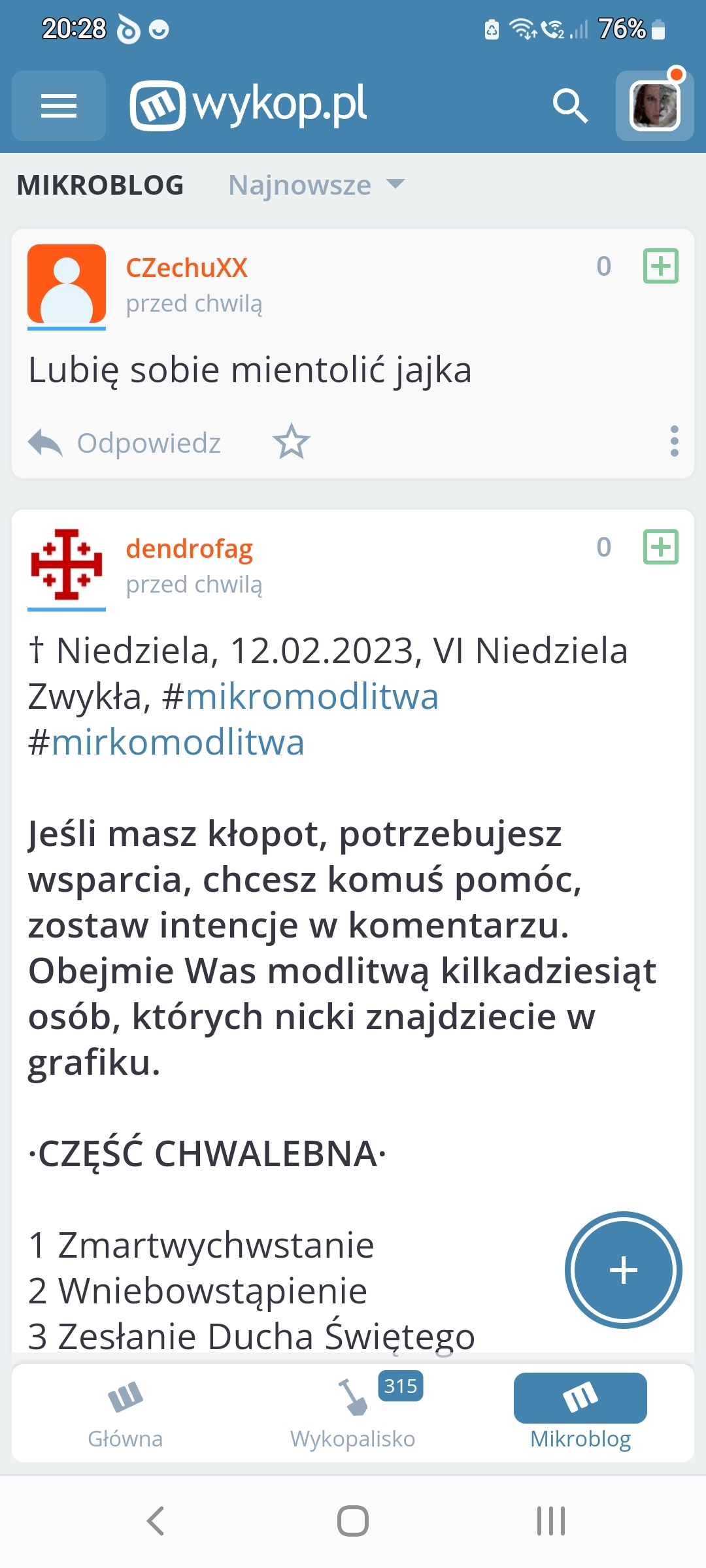706x1568 pixels.
Task: Upvote CZechuXX's post with the plus button
Action: pyautogui.click(x=660, y=266)
